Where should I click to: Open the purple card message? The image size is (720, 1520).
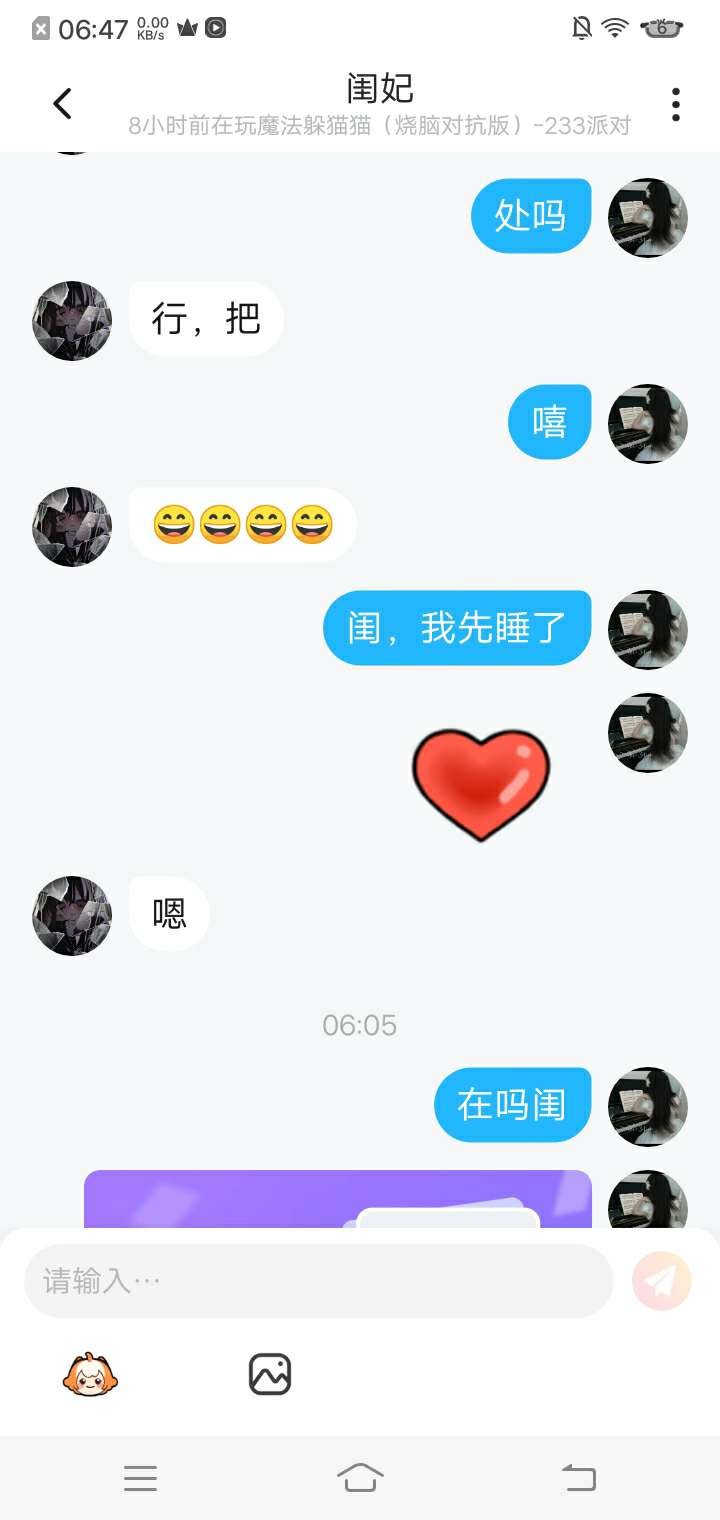[338, 1199]
